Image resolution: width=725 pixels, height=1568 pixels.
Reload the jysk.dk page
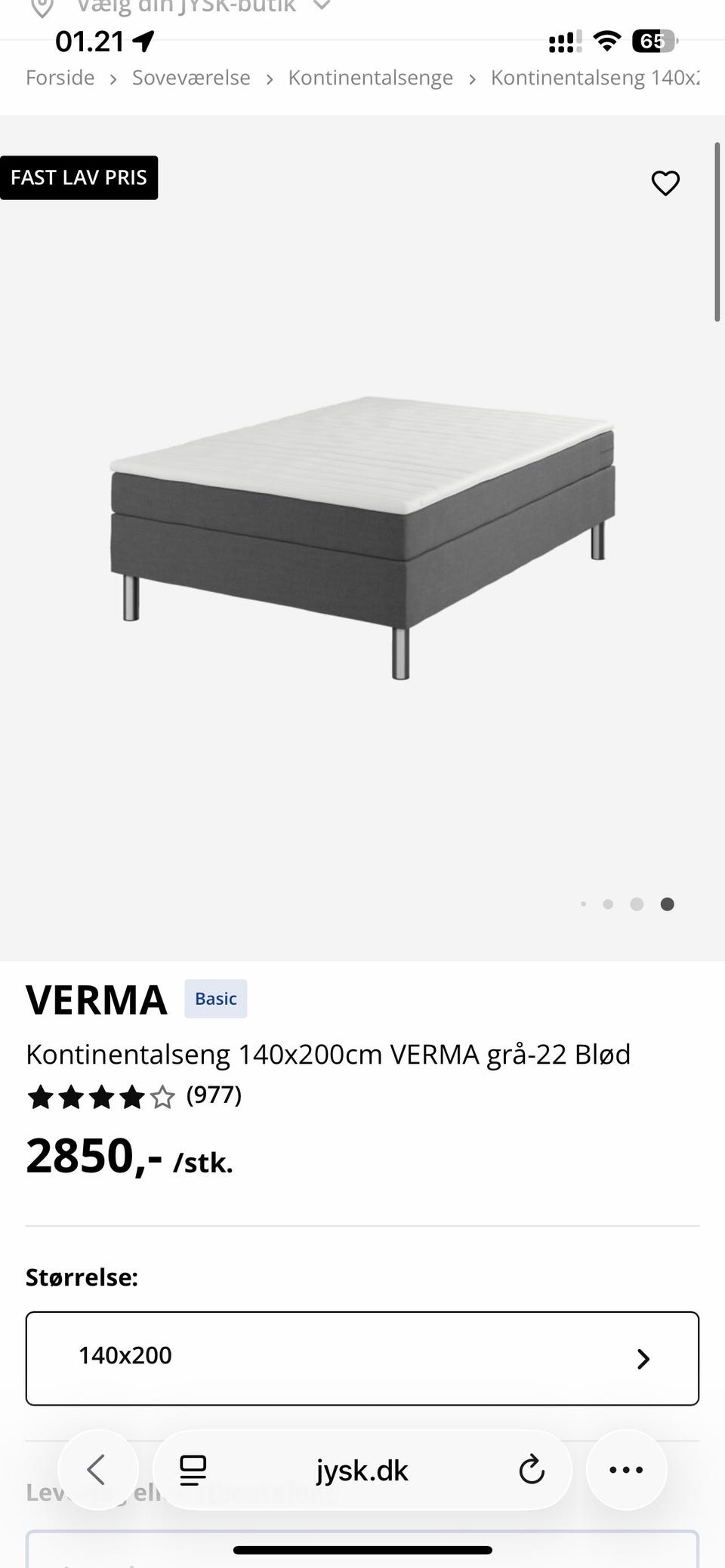[532, 1470]
